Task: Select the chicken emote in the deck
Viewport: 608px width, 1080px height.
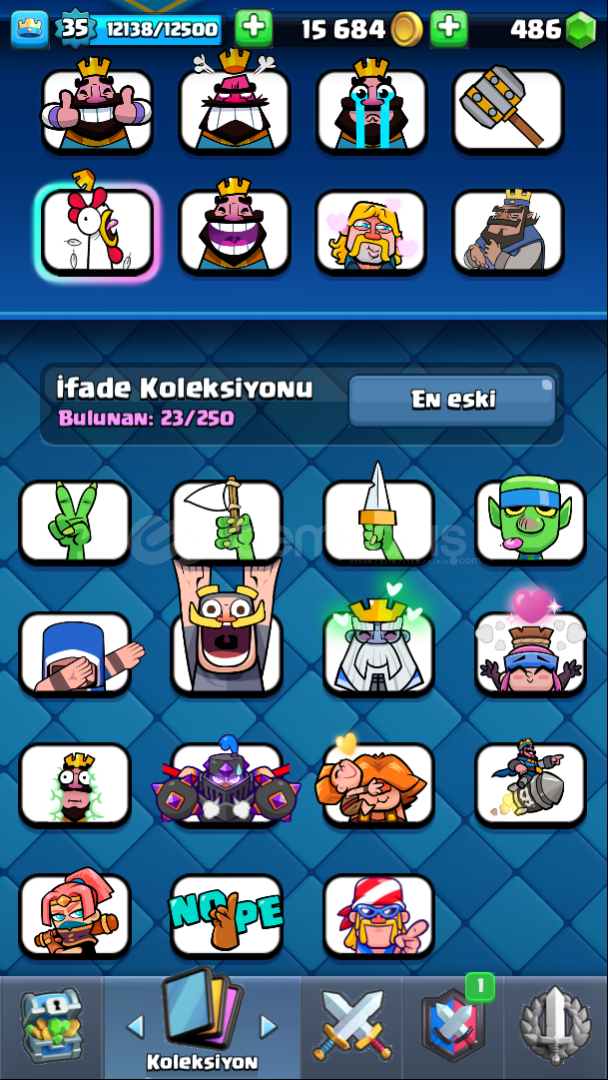Action: (97, 231)
